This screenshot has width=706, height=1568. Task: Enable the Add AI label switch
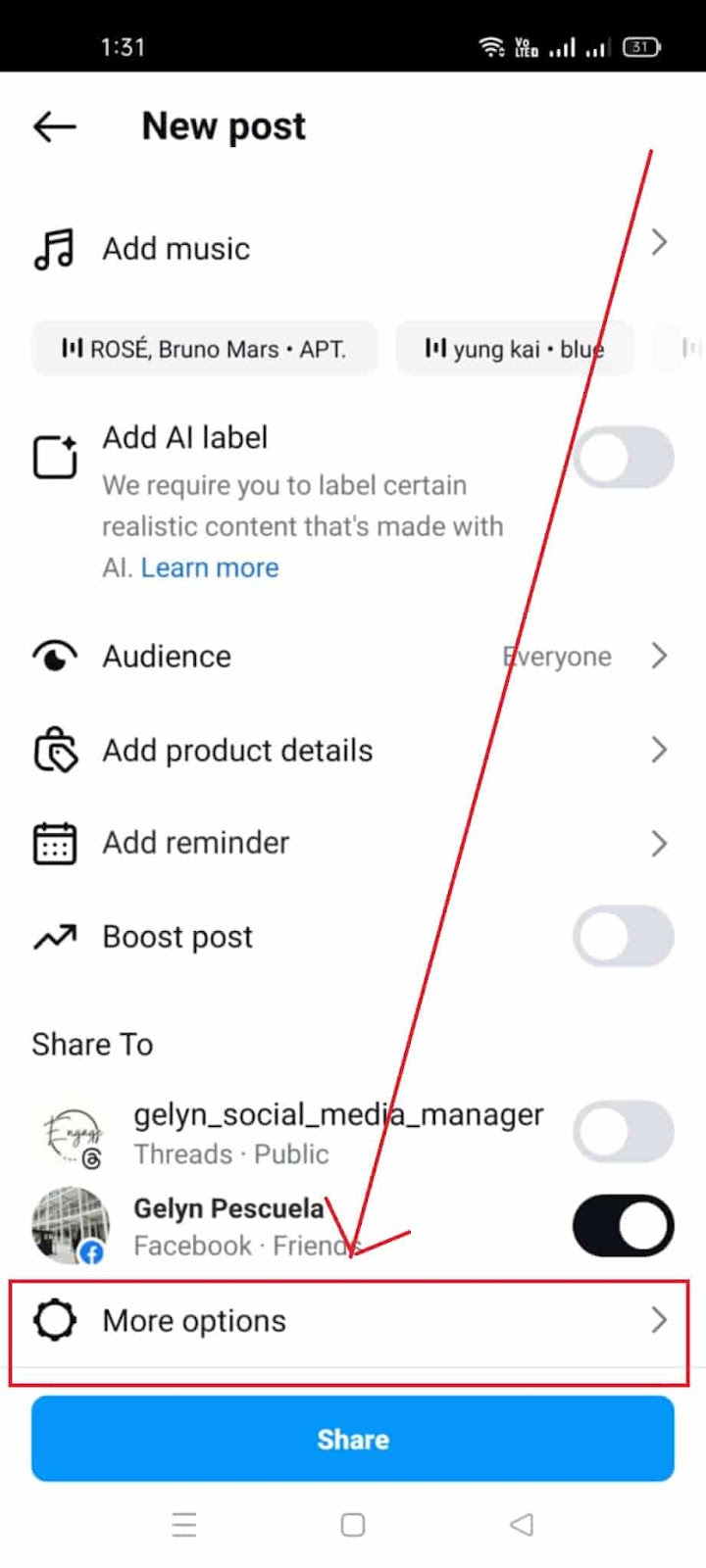[x=624, y=457]
